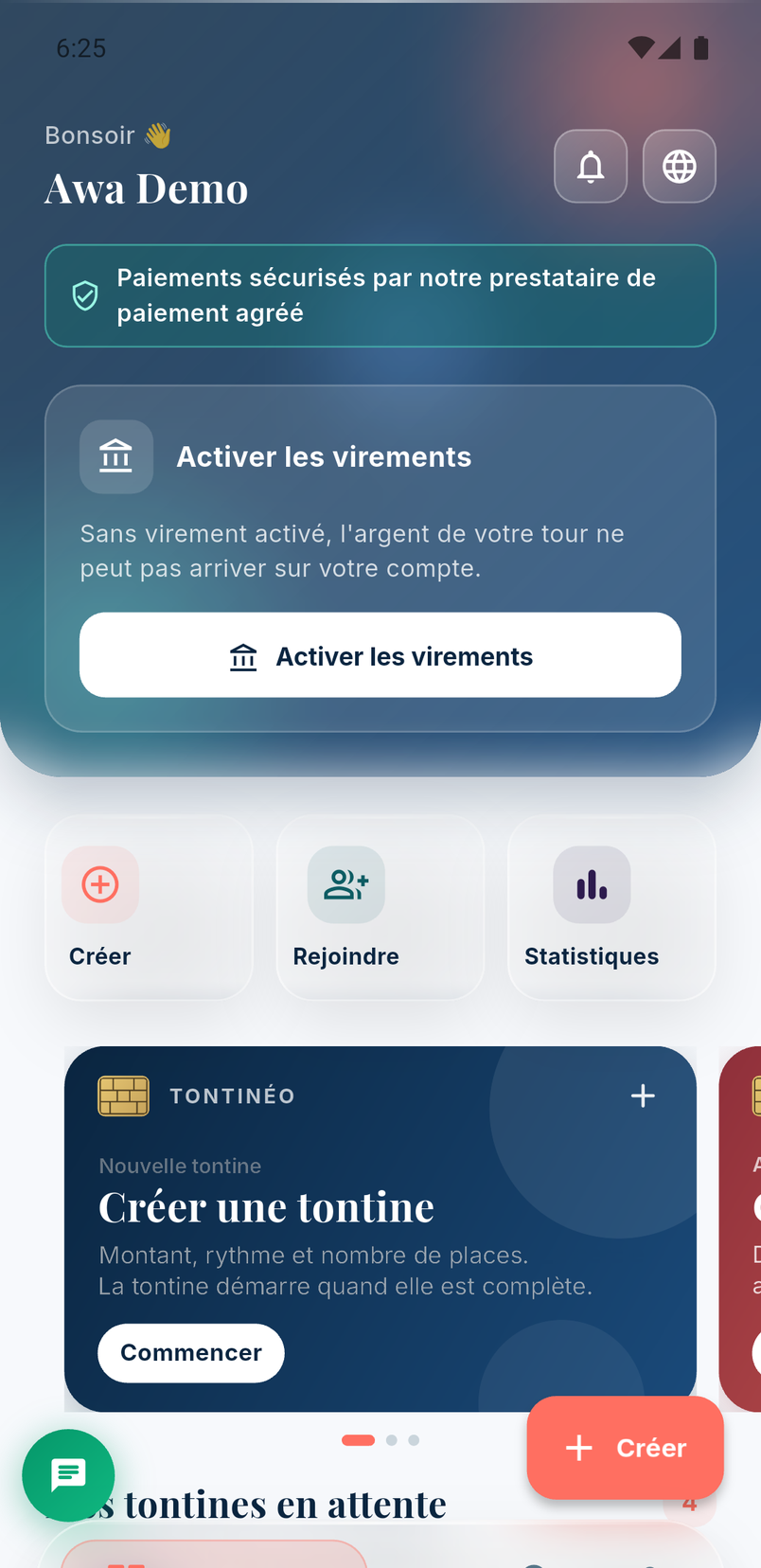Select the second carousel page dot

(x=392, y=1440)
